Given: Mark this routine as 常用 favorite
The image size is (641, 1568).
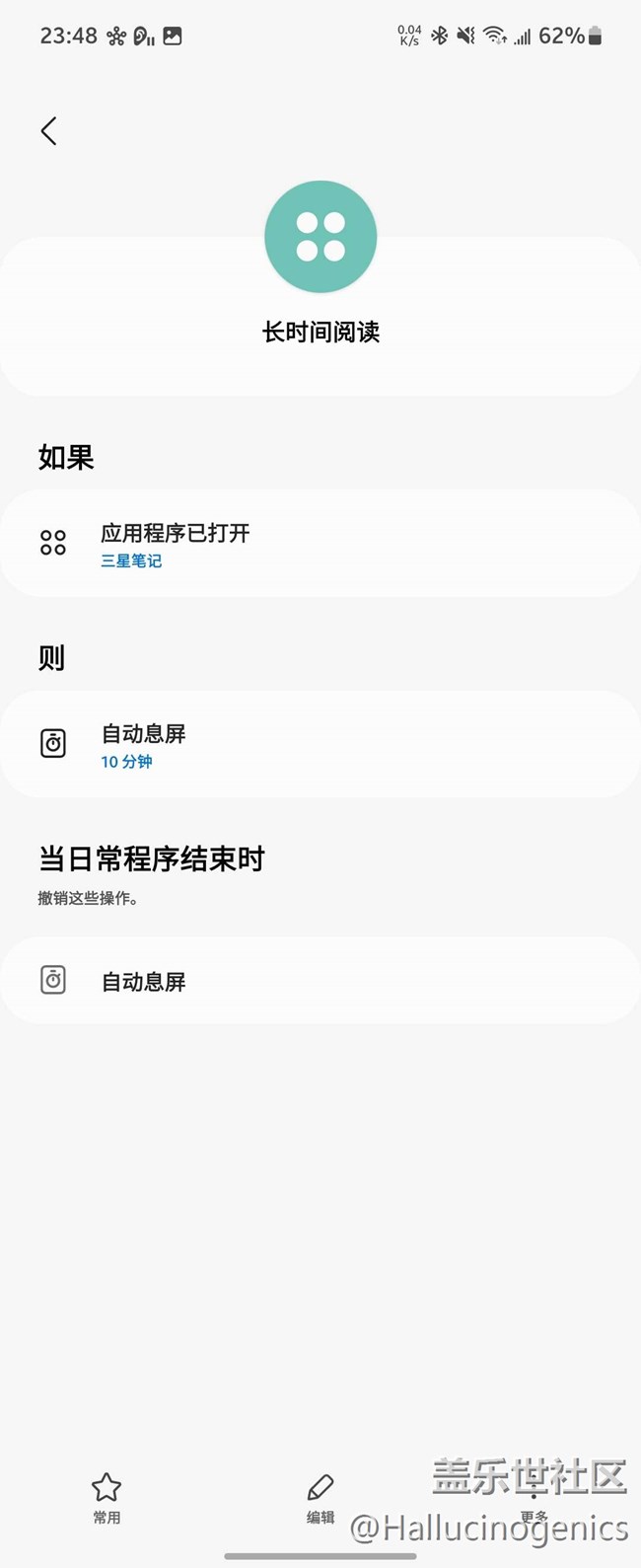Looking at the screenshot, I should pos(107,1498).
